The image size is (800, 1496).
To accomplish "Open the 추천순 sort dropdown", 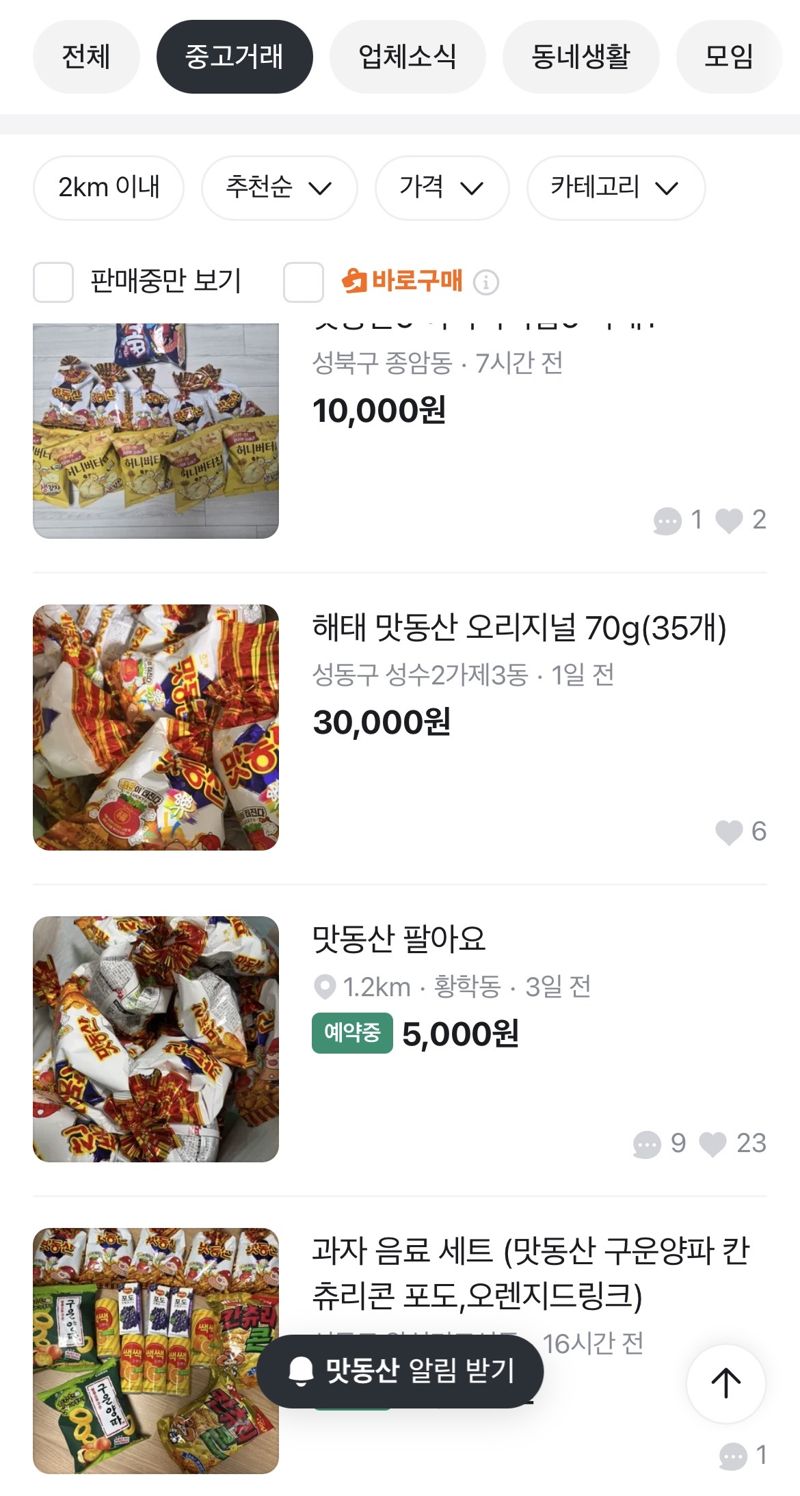I will pyautogui.click(x=280, y=188).
